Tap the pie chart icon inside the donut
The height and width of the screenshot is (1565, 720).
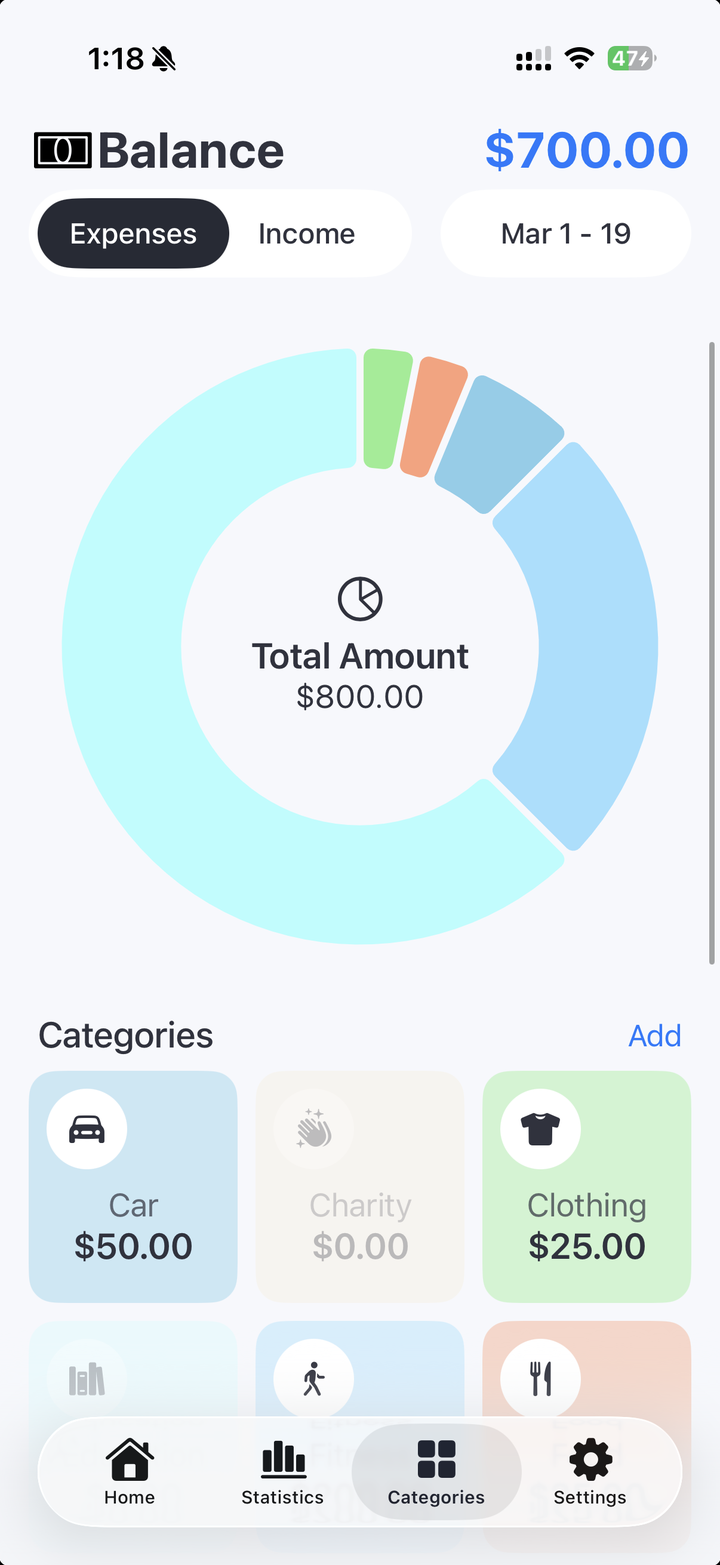pos(360,598)
